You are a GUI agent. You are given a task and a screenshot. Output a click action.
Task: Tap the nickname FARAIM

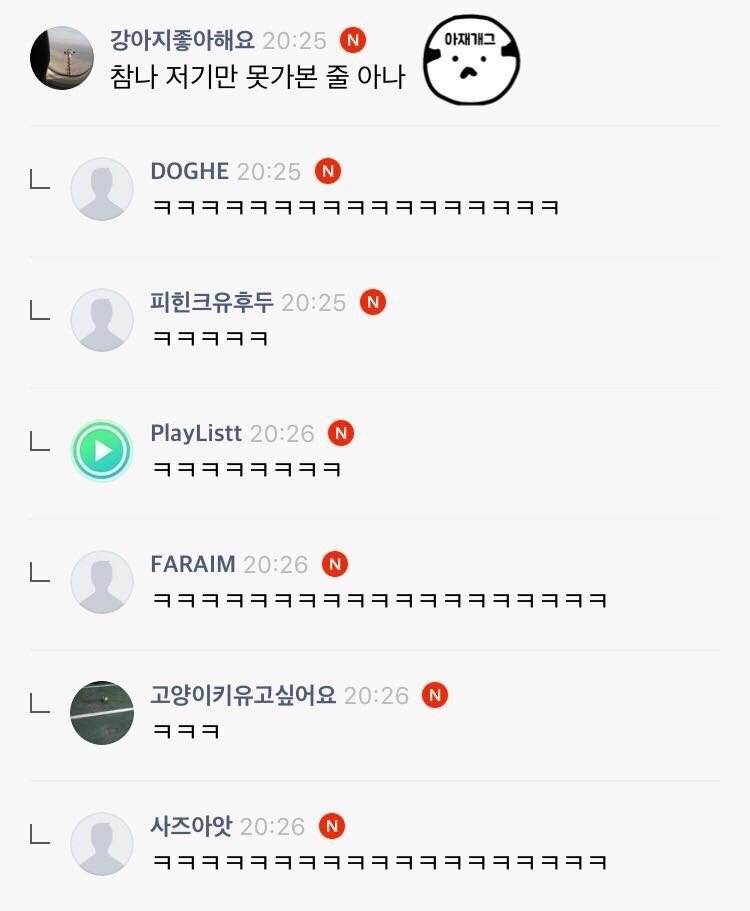193,564
